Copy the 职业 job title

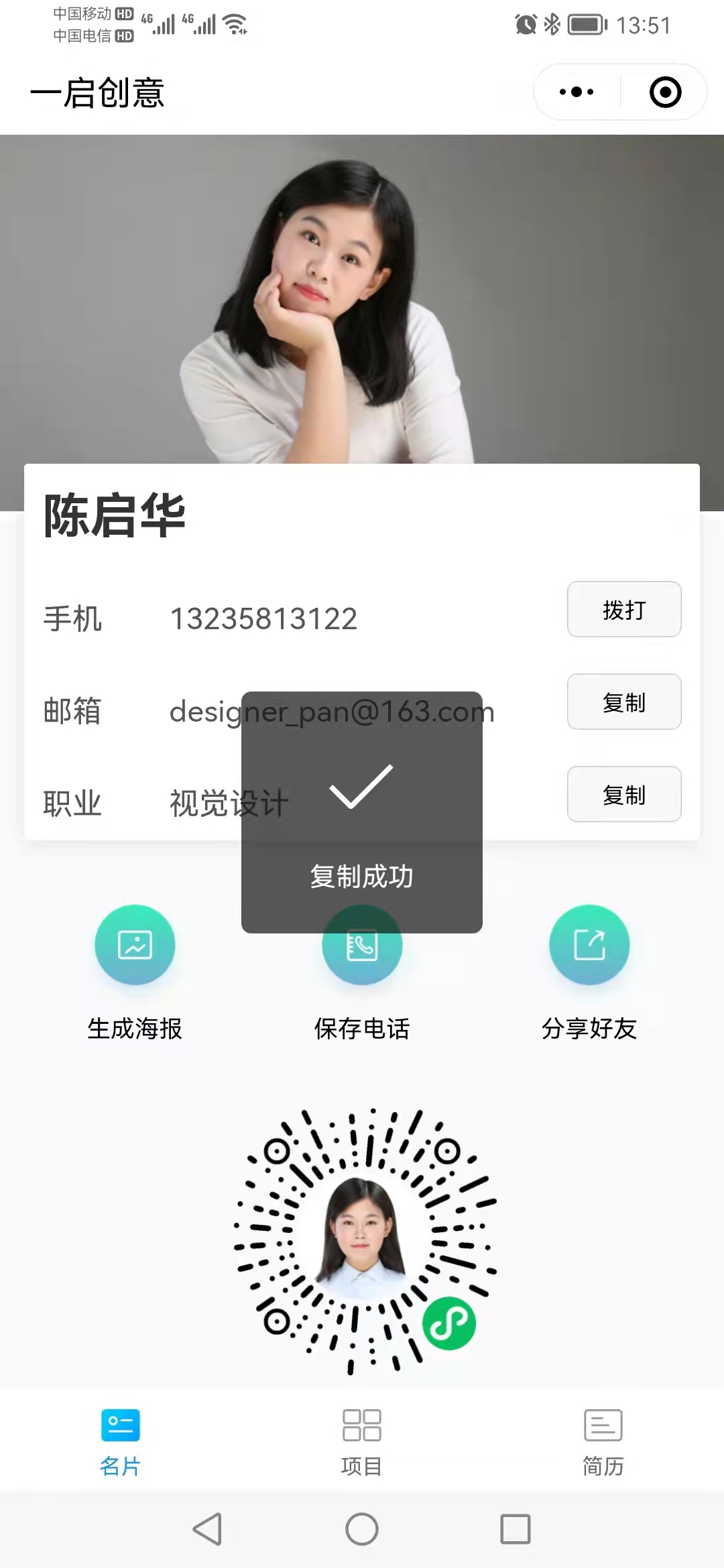[623, 794]
